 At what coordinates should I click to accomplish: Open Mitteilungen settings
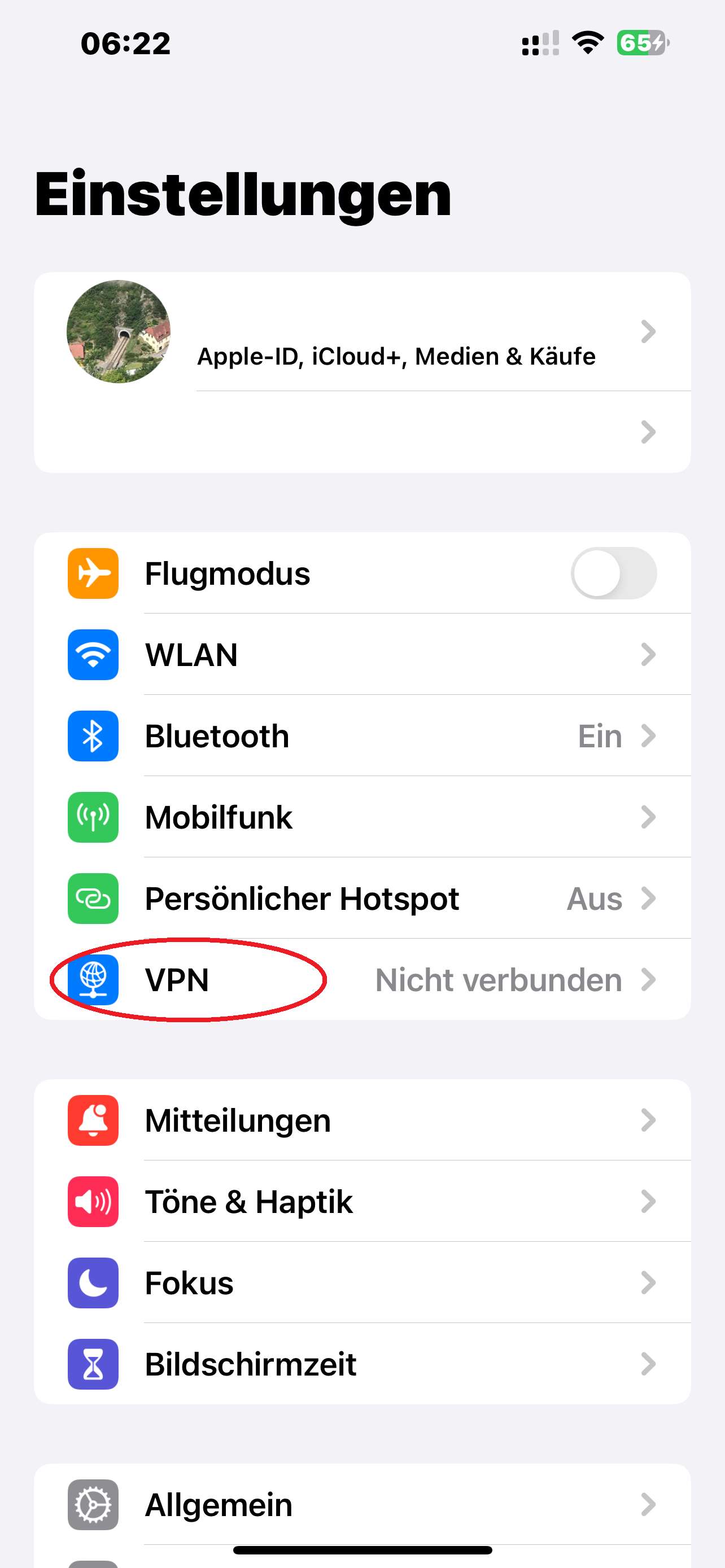tap(361, 1120)
